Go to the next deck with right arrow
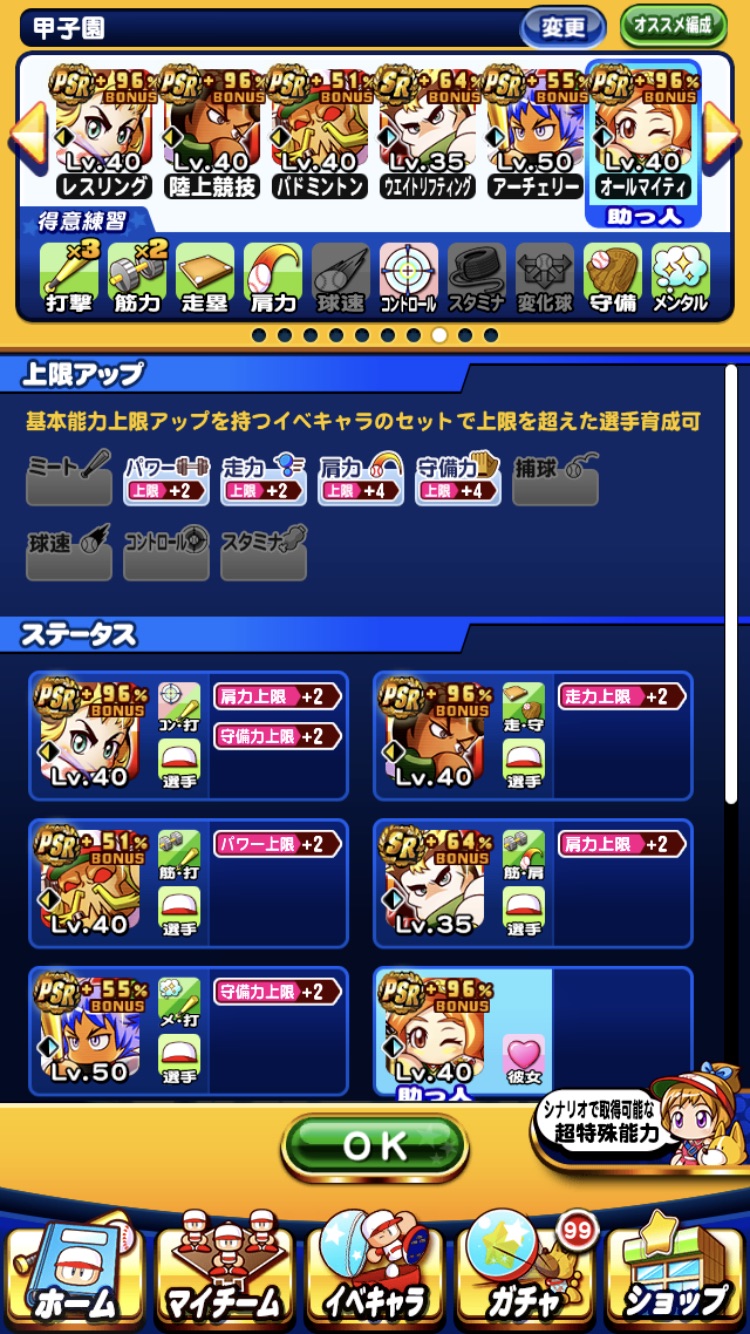The image size is (750, 1334). click(x=721, y=135)
